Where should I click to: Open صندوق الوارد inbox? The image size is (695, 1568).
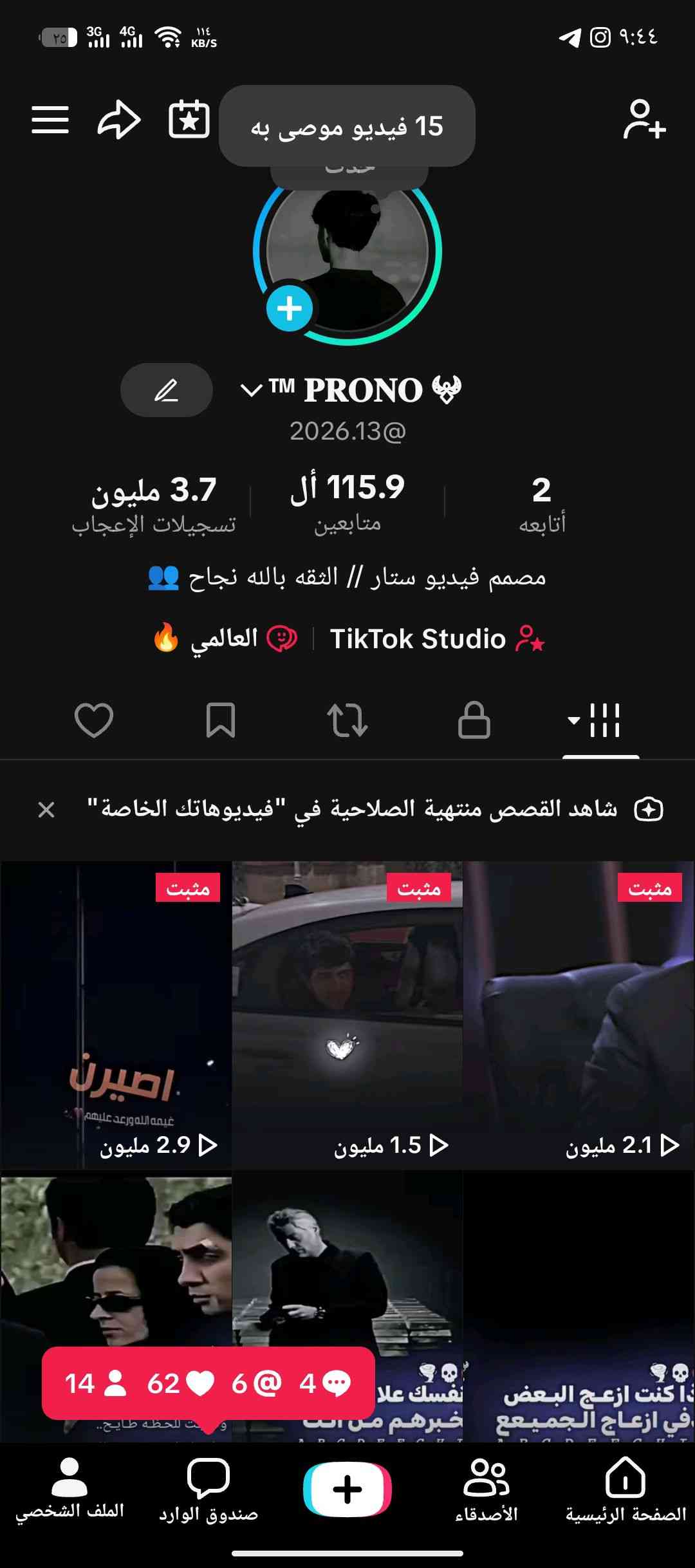208,1491
